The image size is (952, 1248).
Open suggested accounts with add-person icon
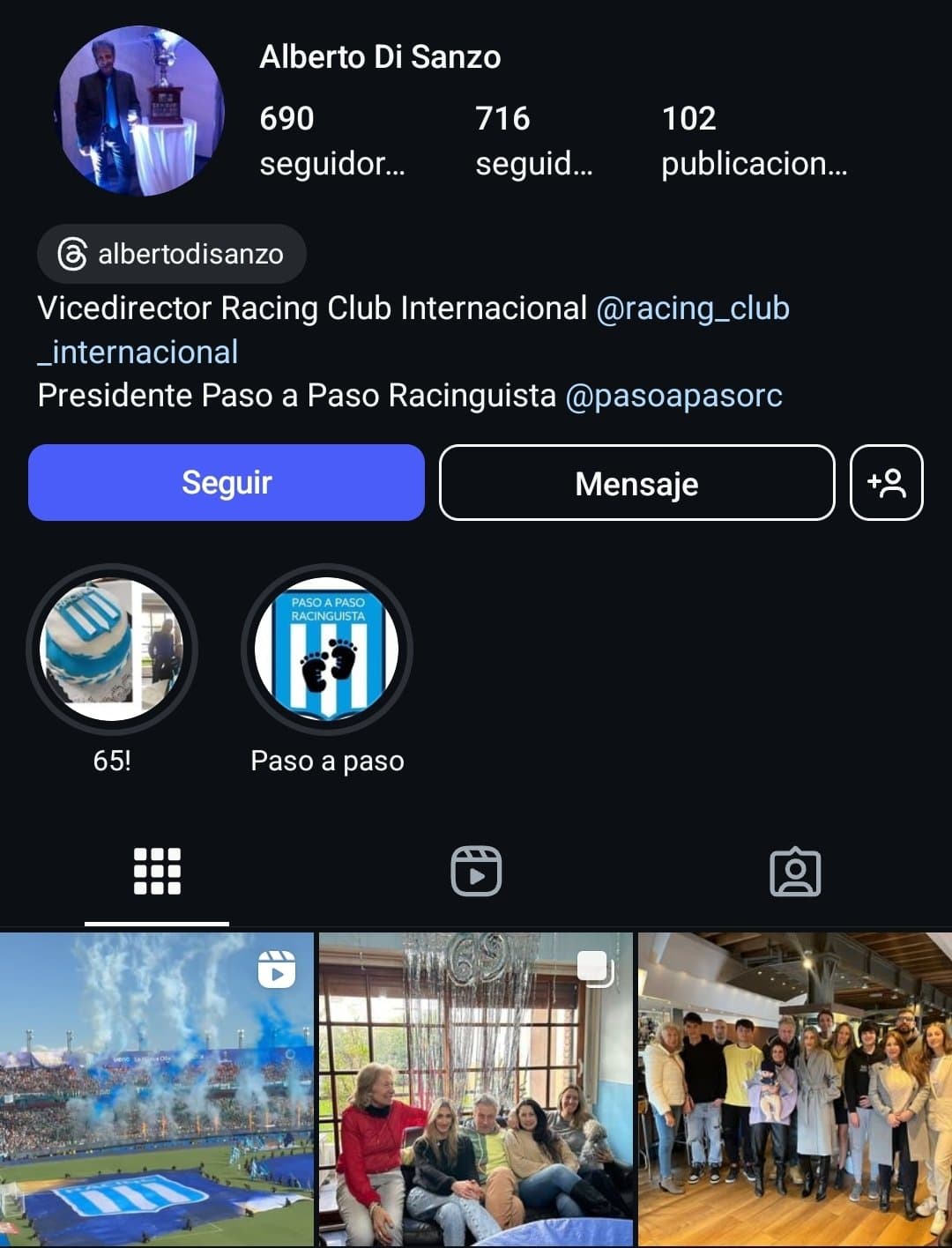(886, 483)
